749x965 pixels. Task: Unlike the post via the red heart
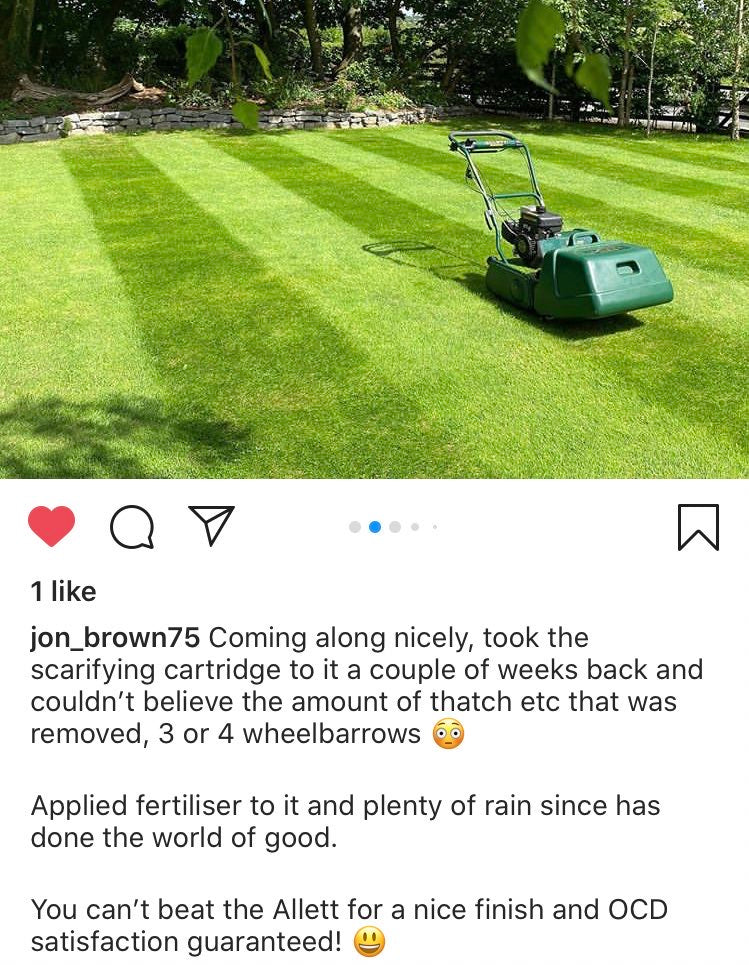(x=51, y=526)
